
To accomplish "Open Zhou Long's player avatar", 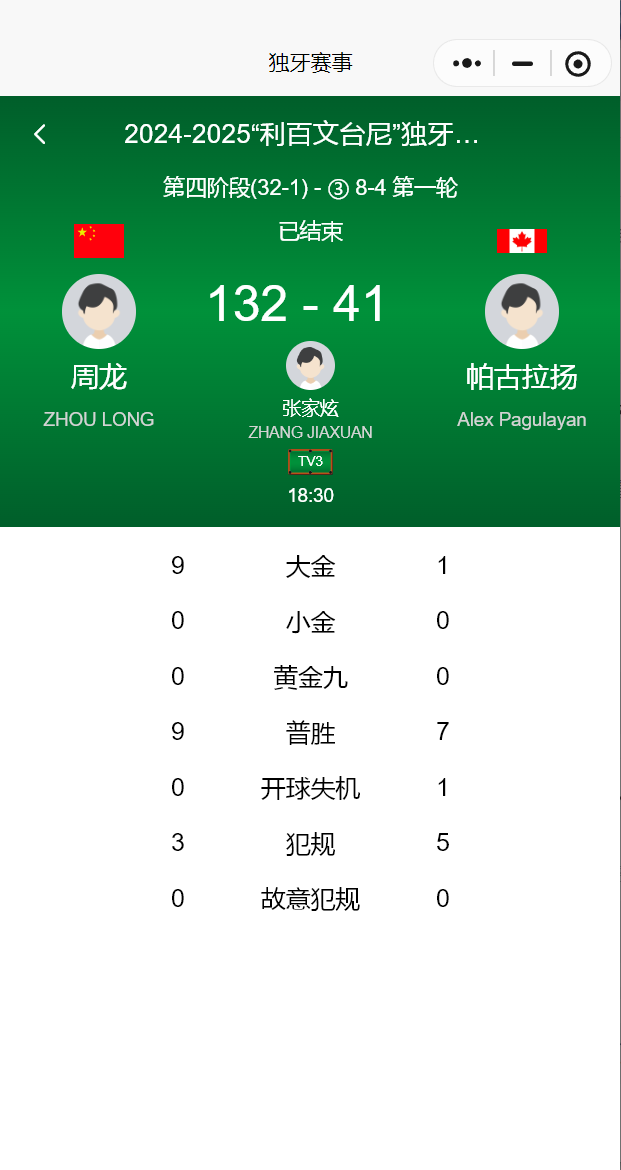I will (x=99, y=311).
